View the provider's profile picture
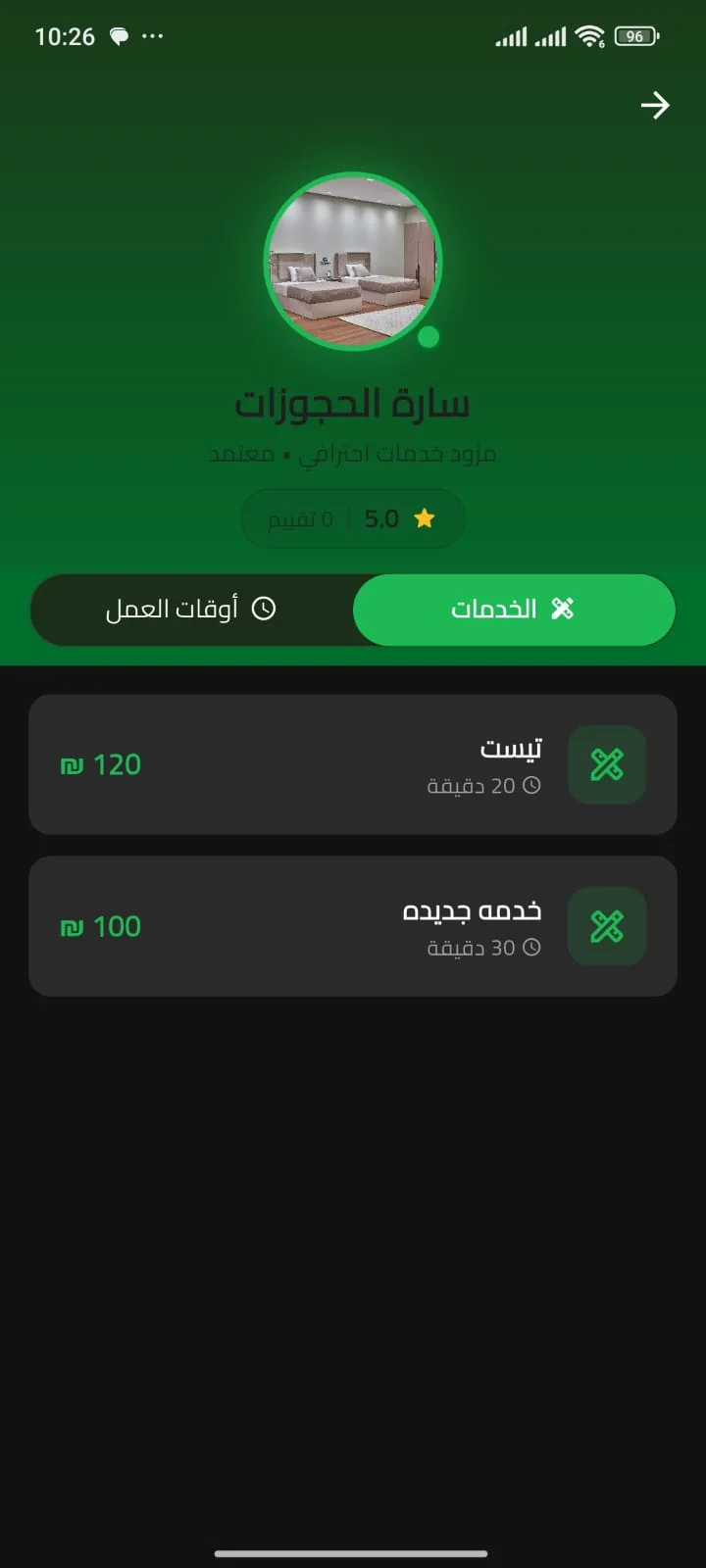Viewport: 706px width, 1568px height. click(353, 262)
